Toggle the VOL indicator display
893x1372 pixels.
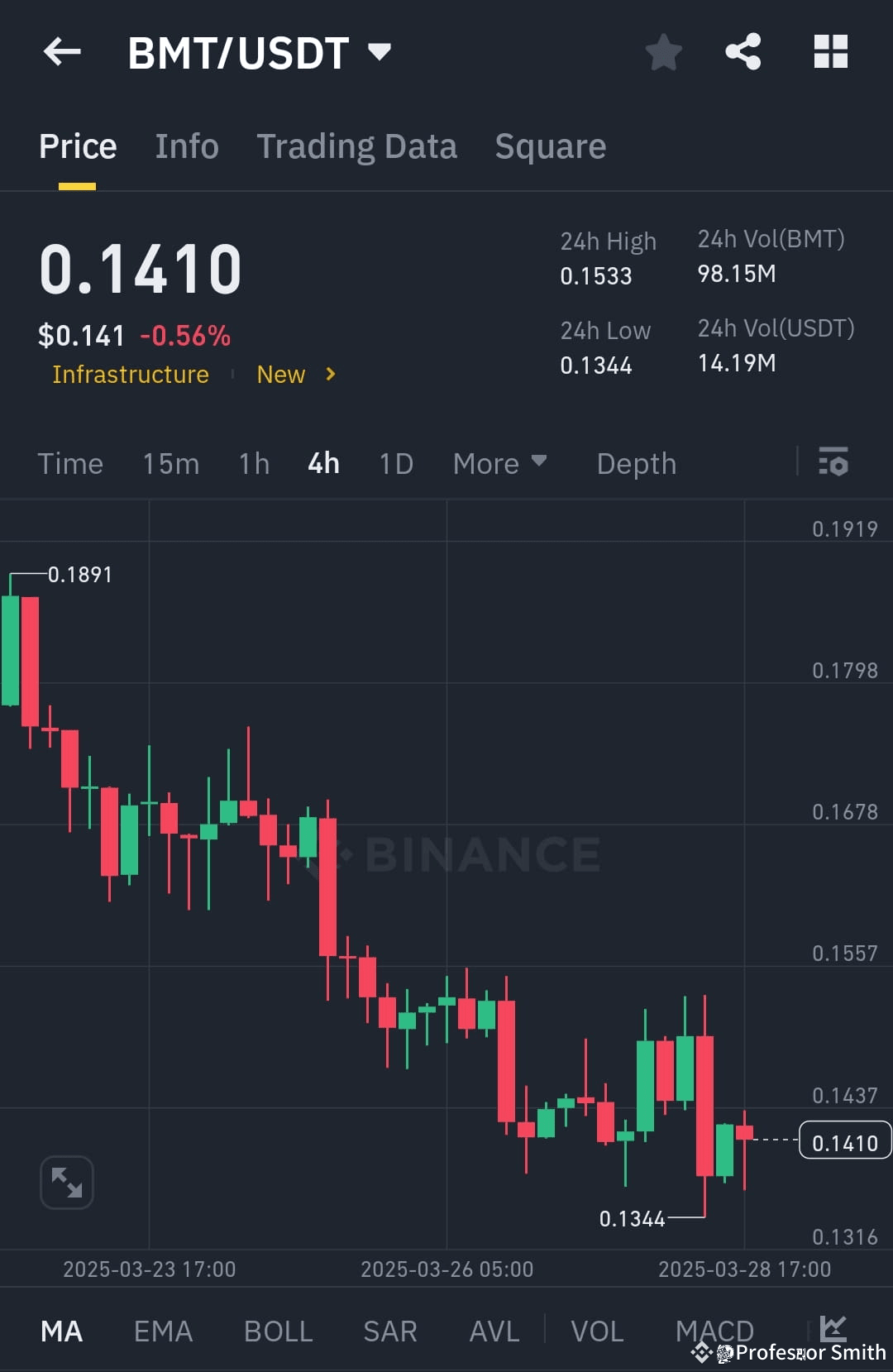(x=596, y=1331)
